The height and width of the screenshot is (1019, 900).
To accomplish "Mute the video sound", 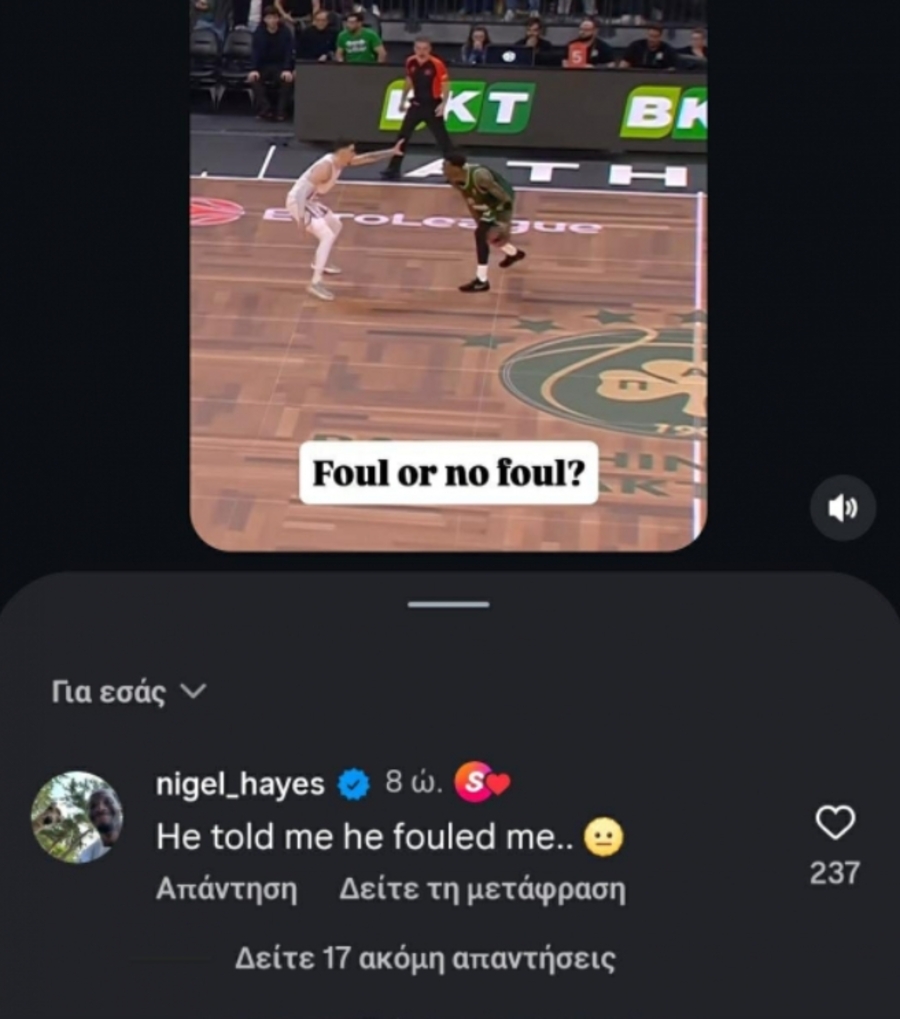I will [842, 508].
